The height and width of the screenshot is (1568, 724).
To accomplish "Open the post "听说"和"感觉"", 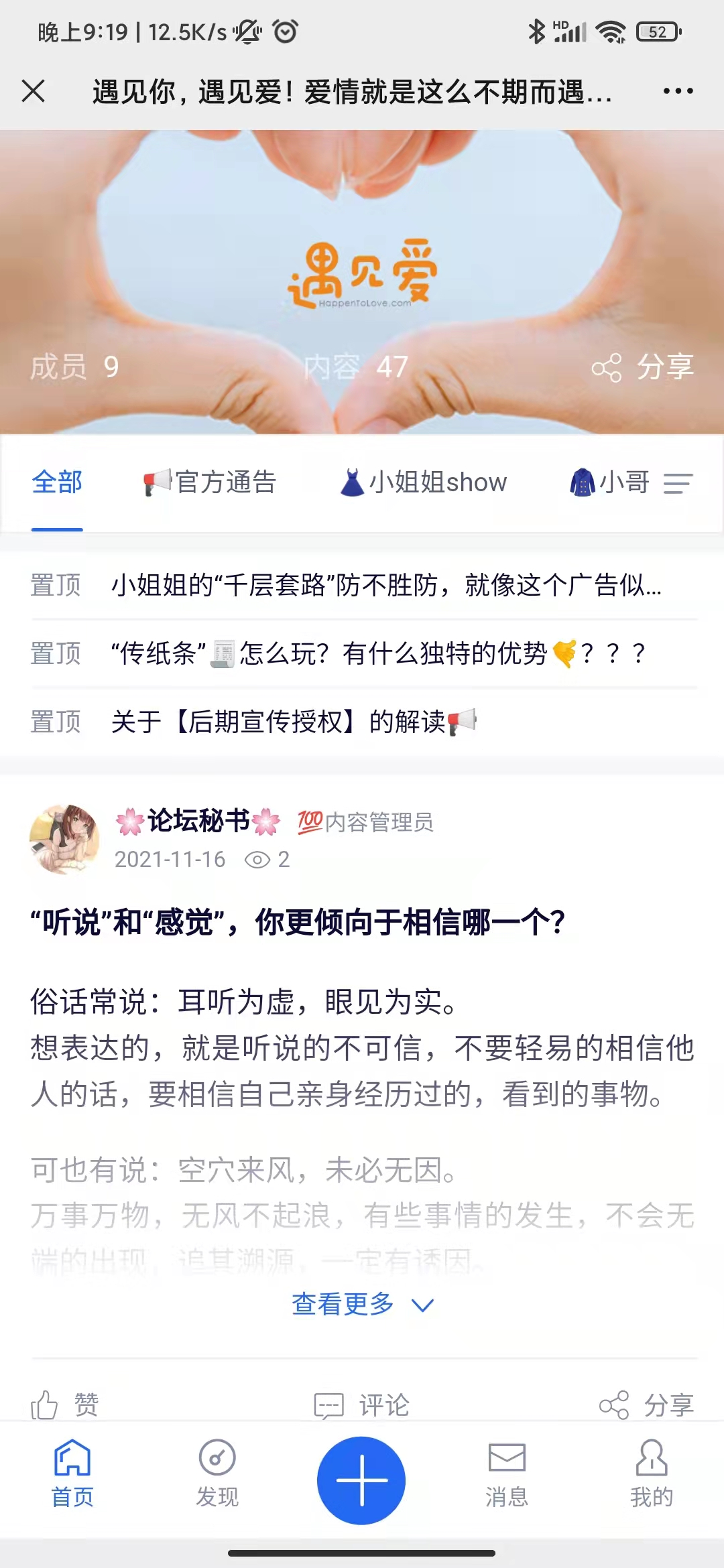I will coord(298,923).
